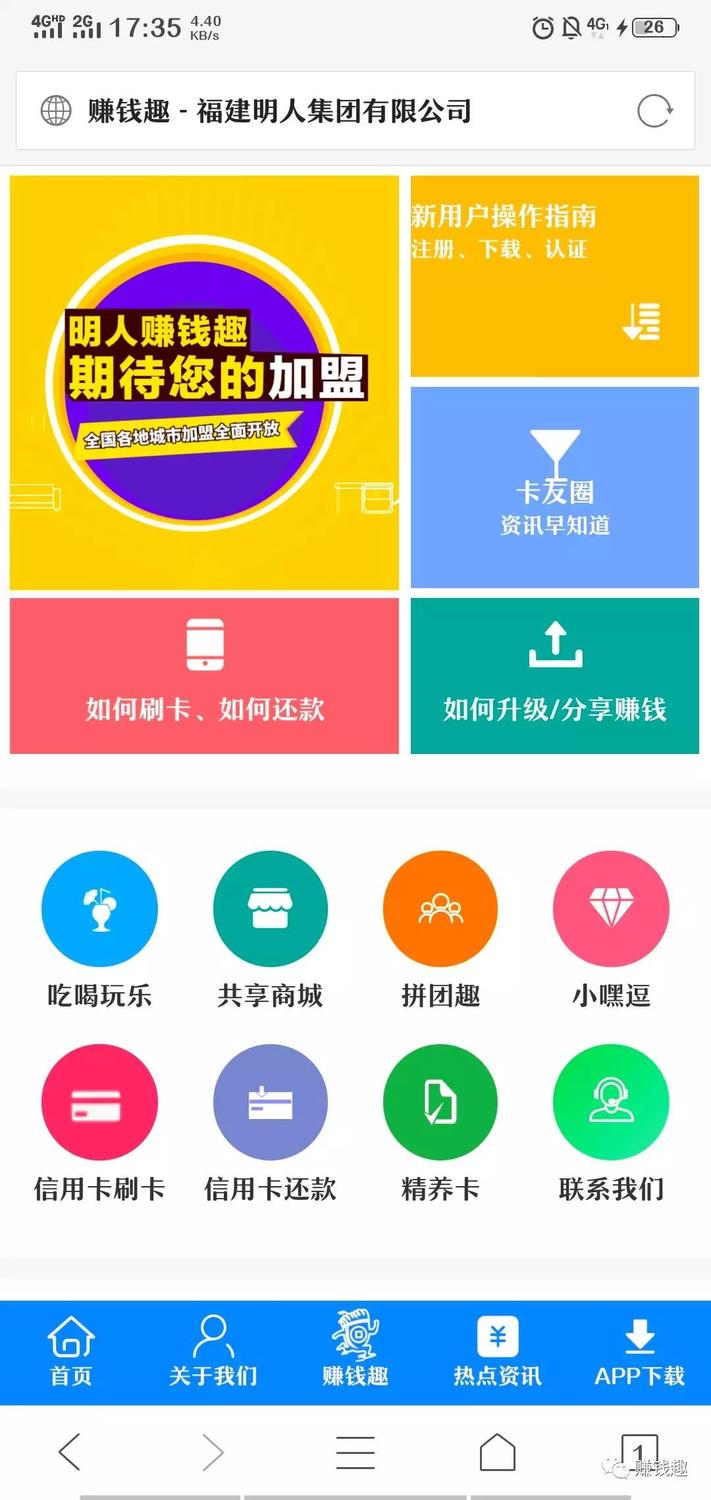Open the 小嘿逗 diamond icon
This screenshot has height=1500, width=711.
coord(610,908)
